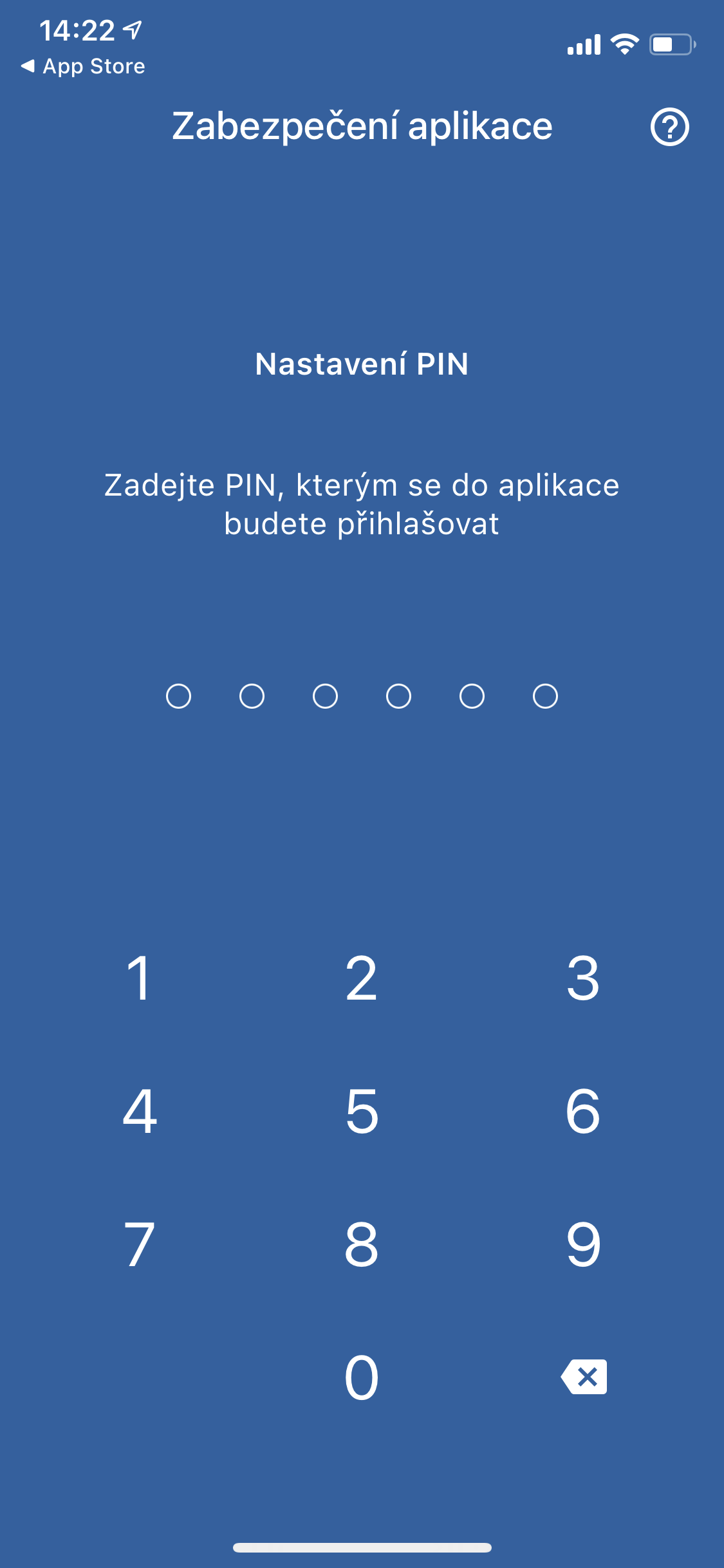The height and width of the screenshot is (1568, 724).
Task: Enter digit 4 on the keypad
Action: pos(139,1111)
